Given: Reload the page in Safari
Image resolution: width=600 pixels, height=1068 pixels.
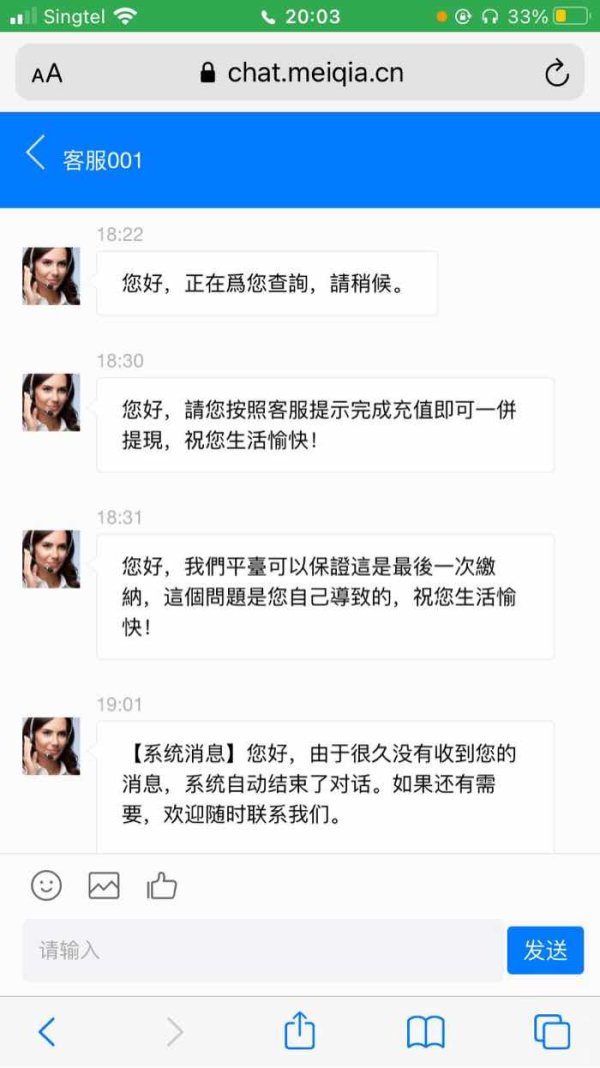Looking at the screenshot, I should click(556, 73).
